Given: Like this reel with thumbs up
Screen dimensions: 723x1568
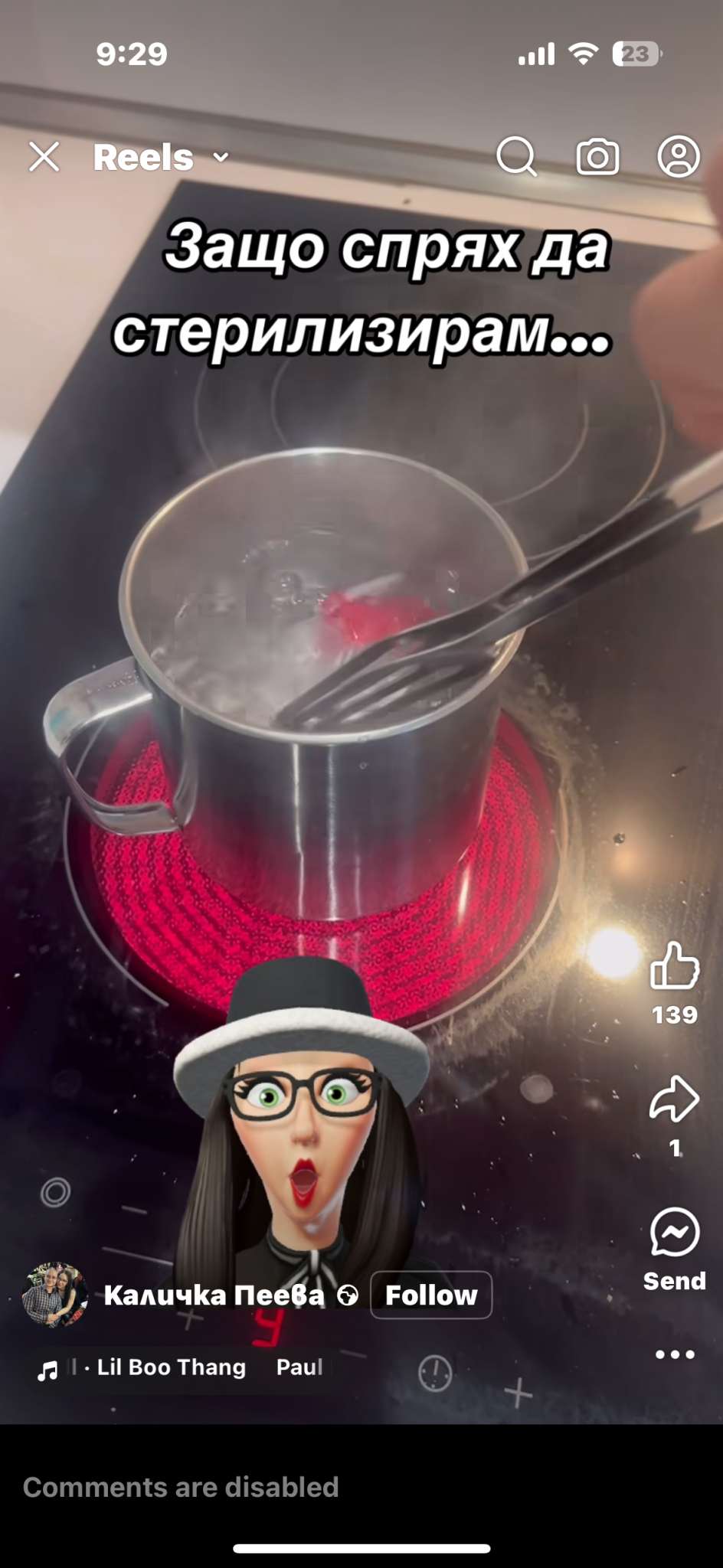Looking at the screenshot, I should tap(674, 966).
